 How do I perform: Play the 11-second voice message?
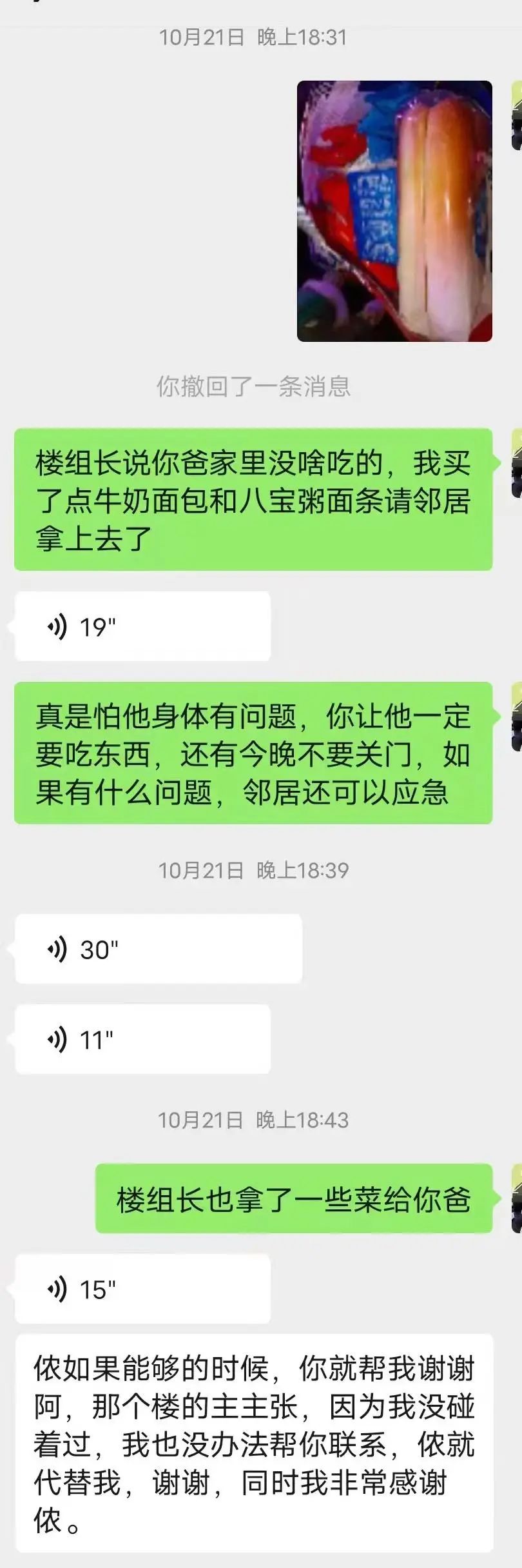coord(142,1040)
